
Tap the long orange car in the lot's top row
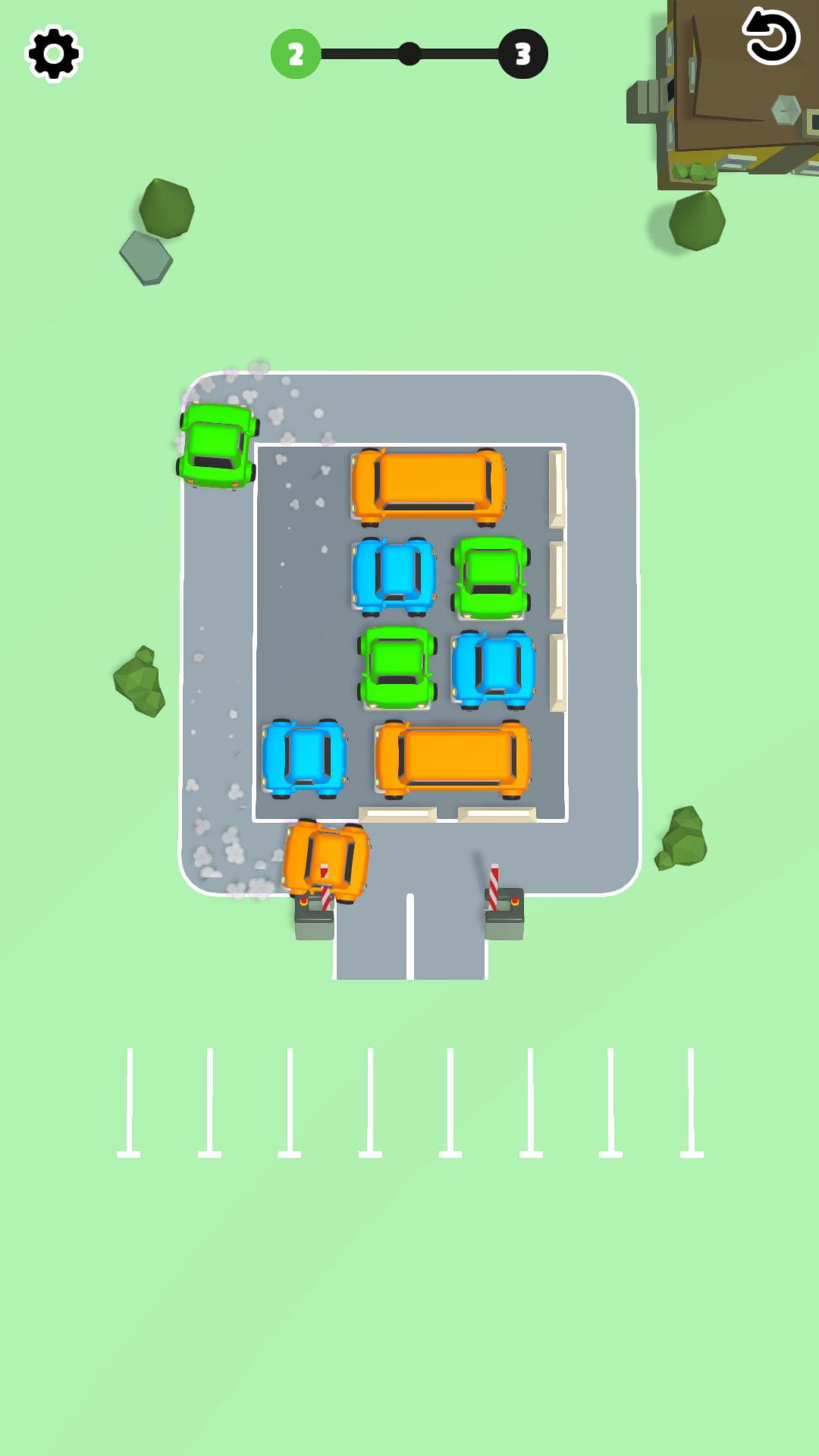[428, 486]
